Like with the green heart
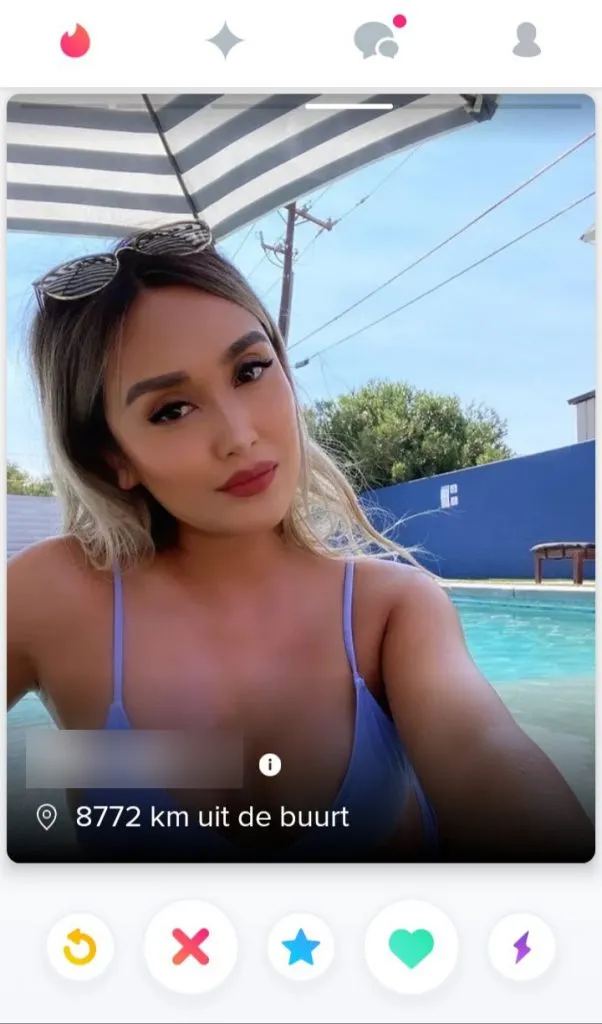This screenshot has width=602, height=1024. point(411,946)
